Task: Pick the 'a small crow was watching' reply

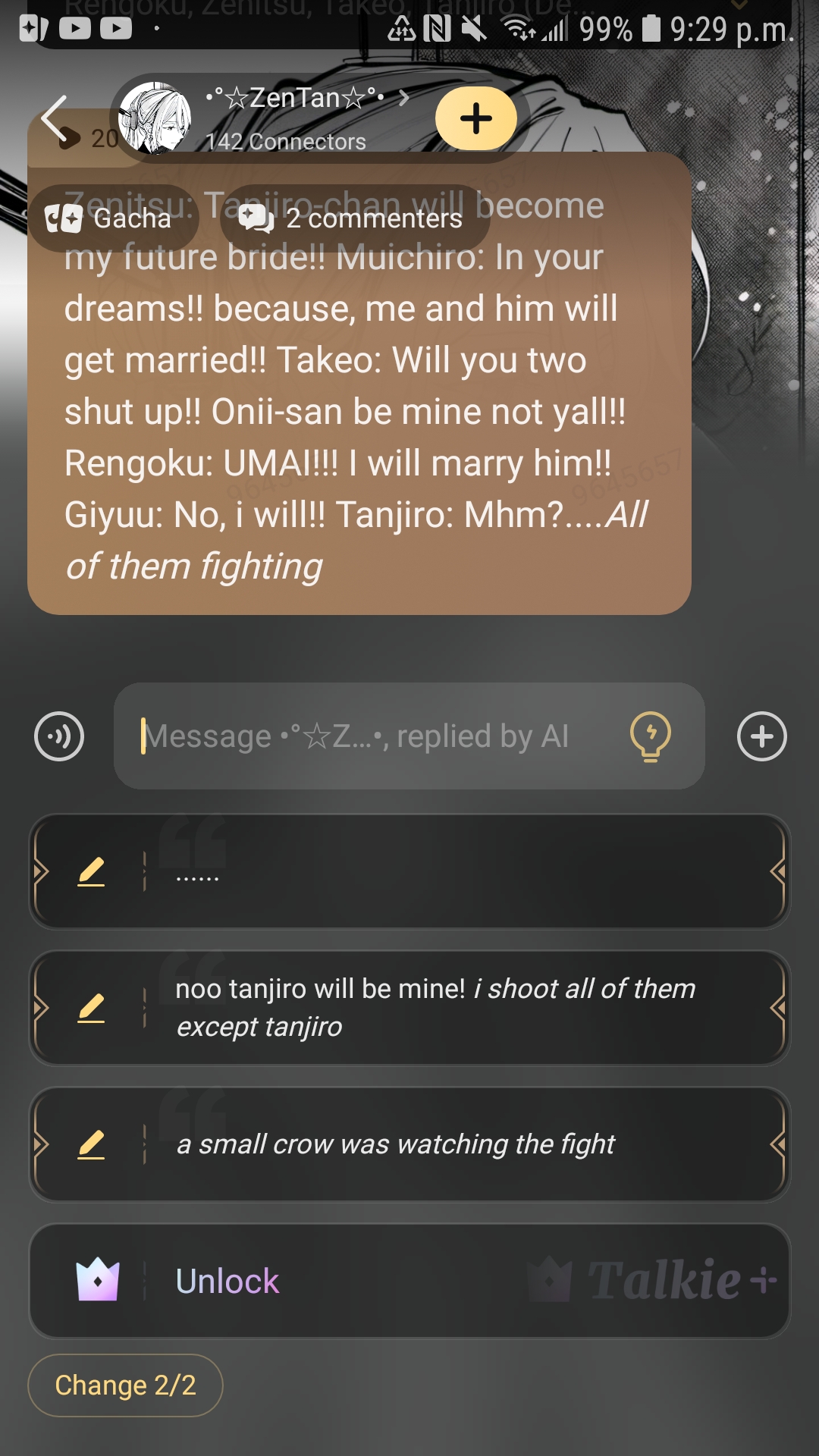Action: pyautogui.click(x=455, y=1144)
